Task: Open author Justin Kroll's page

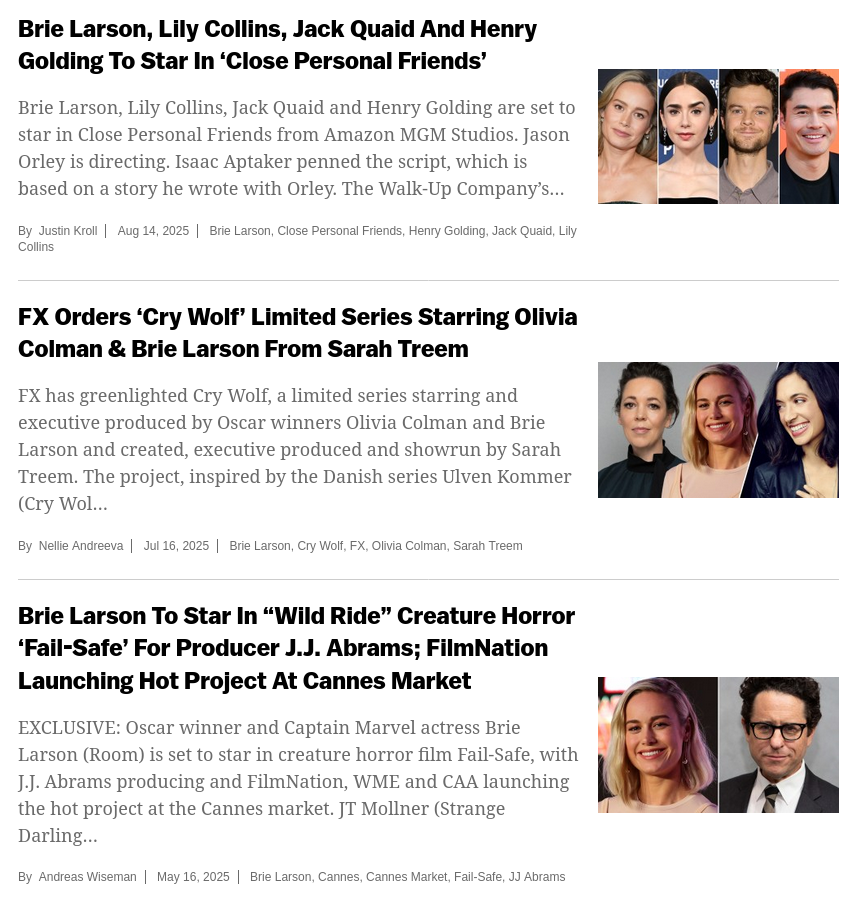Action: pyautogui.click(x=68, y=231)
